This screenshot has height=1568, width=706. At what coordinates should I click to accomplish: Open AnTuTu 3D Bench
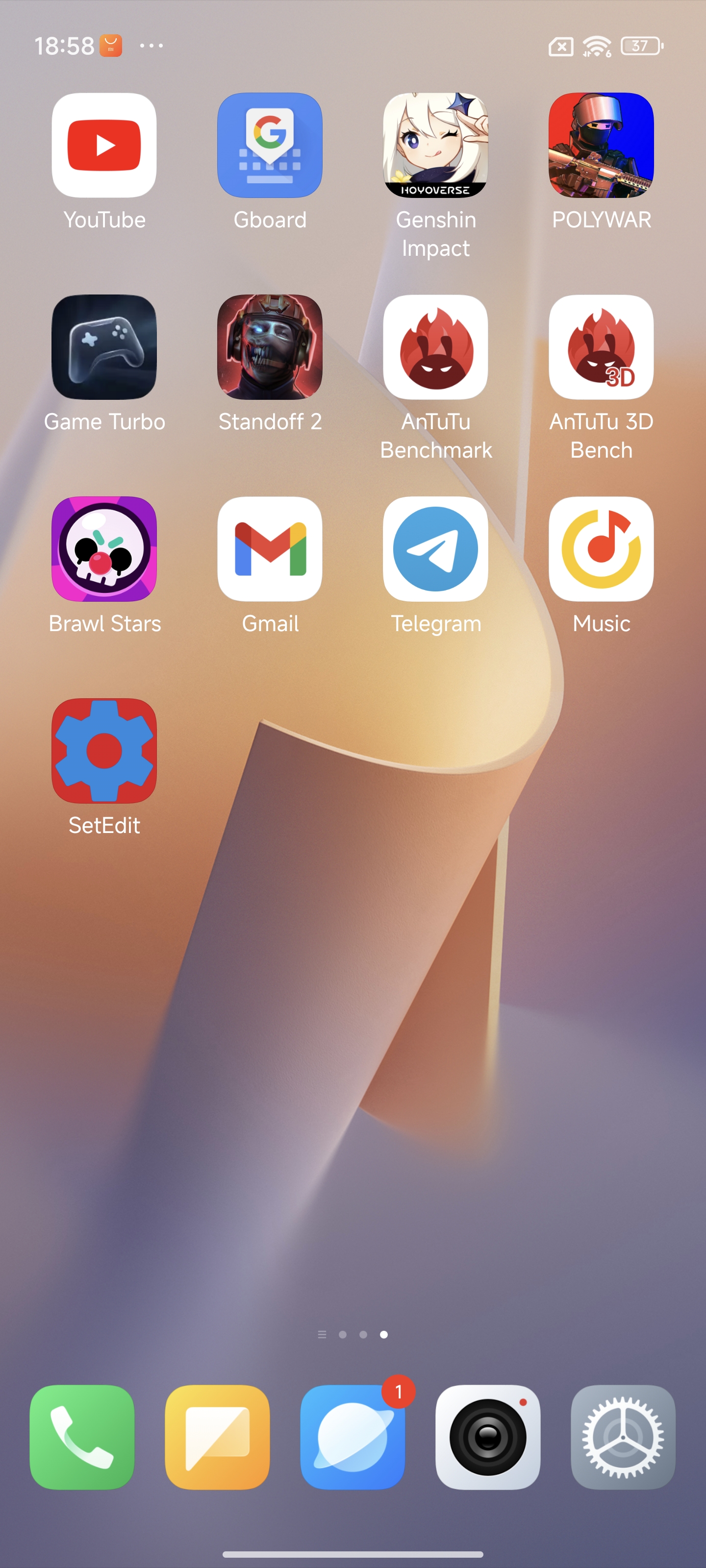click(601, 347)
